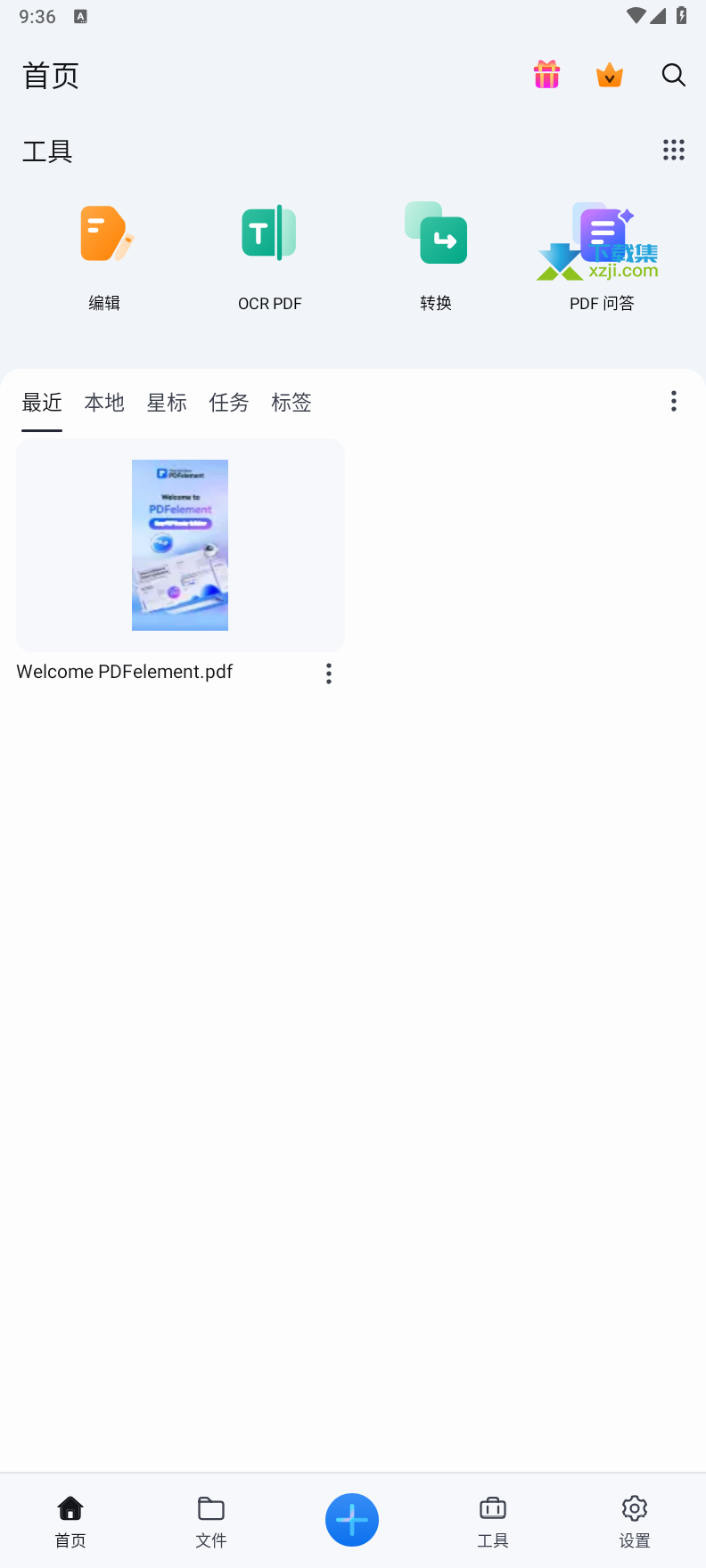Open Welcome PDFelement.pdf document

click(x=180, y=545)
